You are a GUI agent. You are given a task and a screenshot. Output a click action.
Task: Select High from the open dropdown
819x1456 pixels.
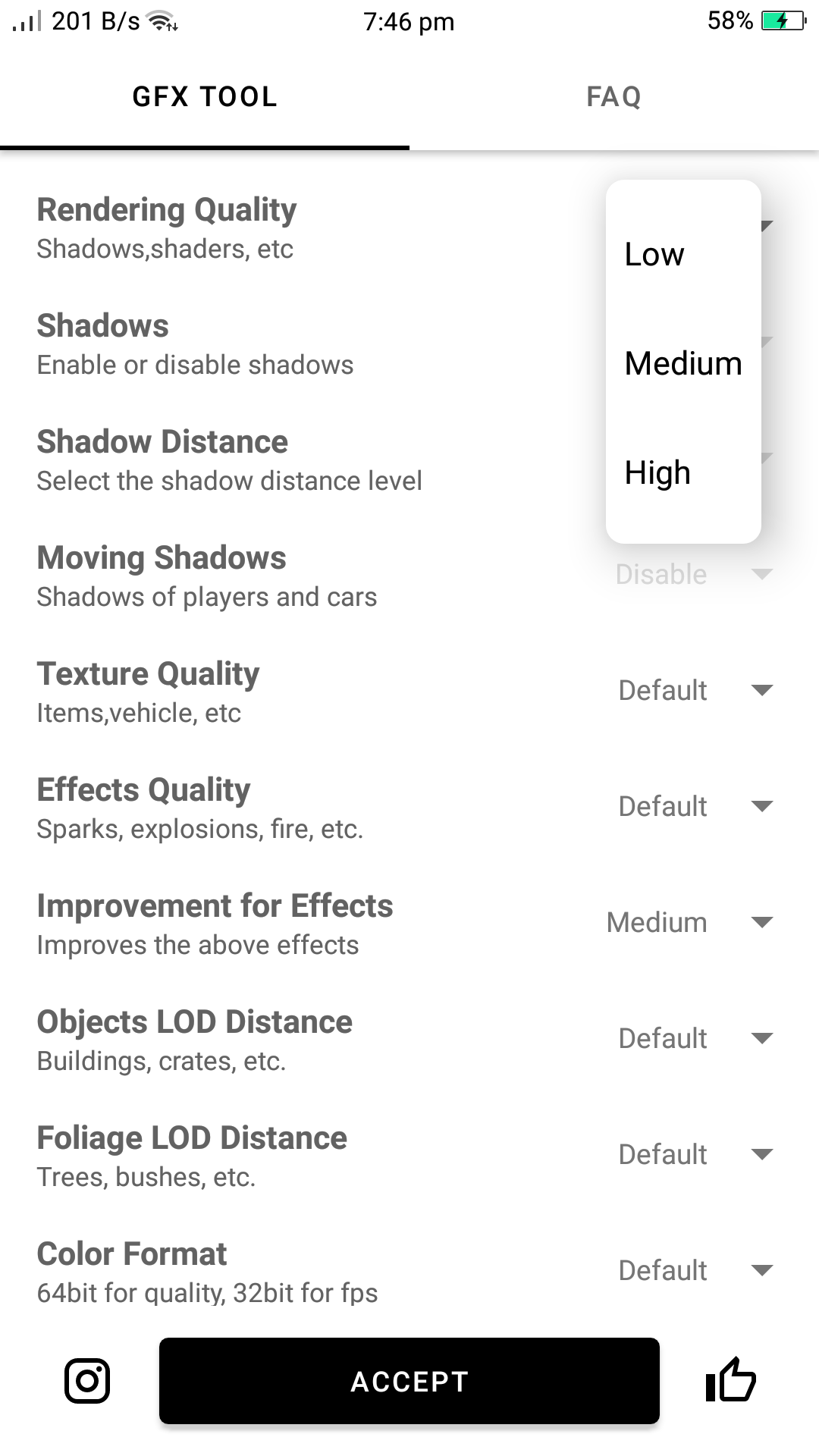(657, 472)
